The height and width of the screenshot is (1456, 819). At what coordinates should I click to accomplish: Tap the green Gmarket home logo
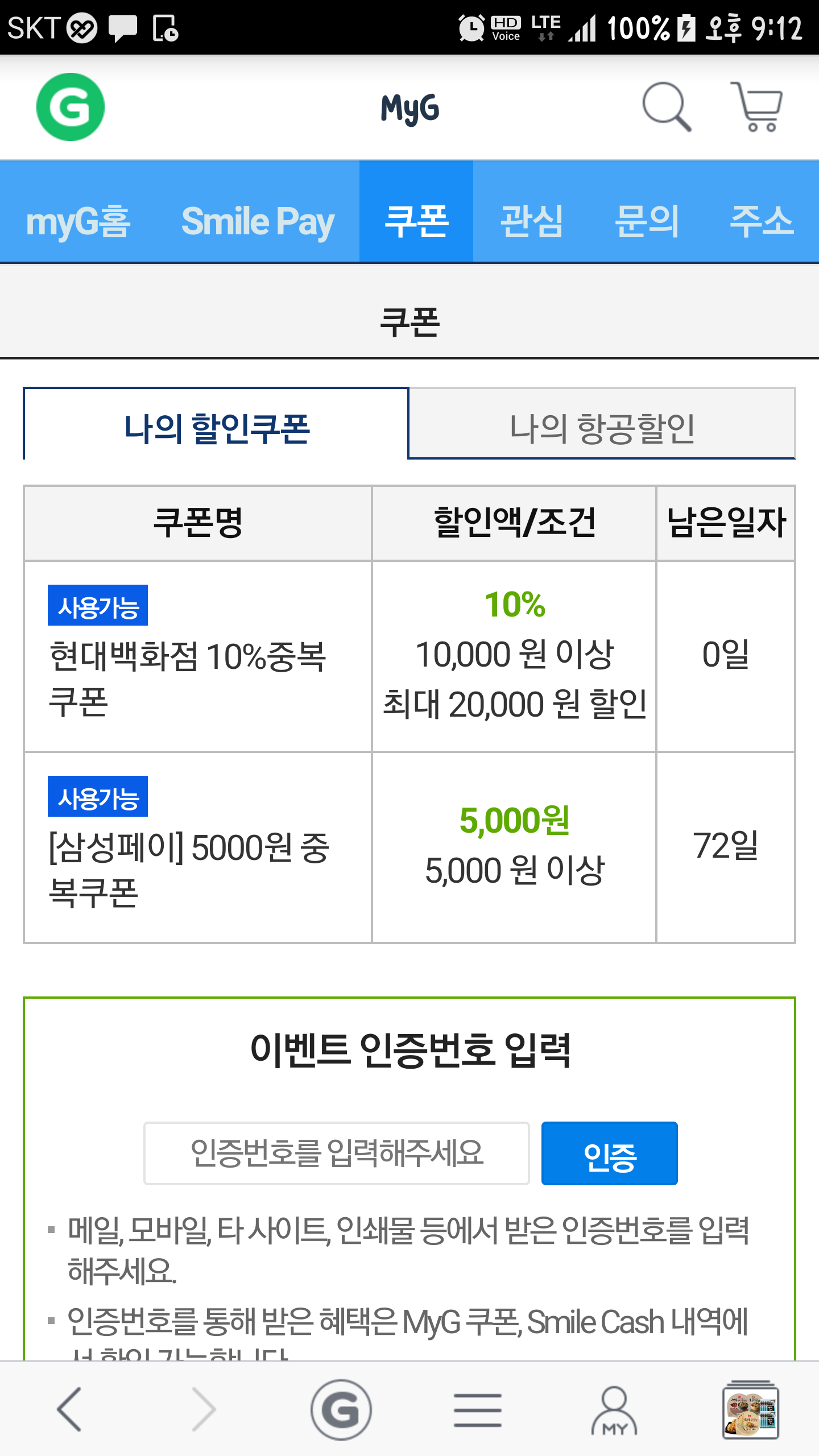click(x=70, y=107)
